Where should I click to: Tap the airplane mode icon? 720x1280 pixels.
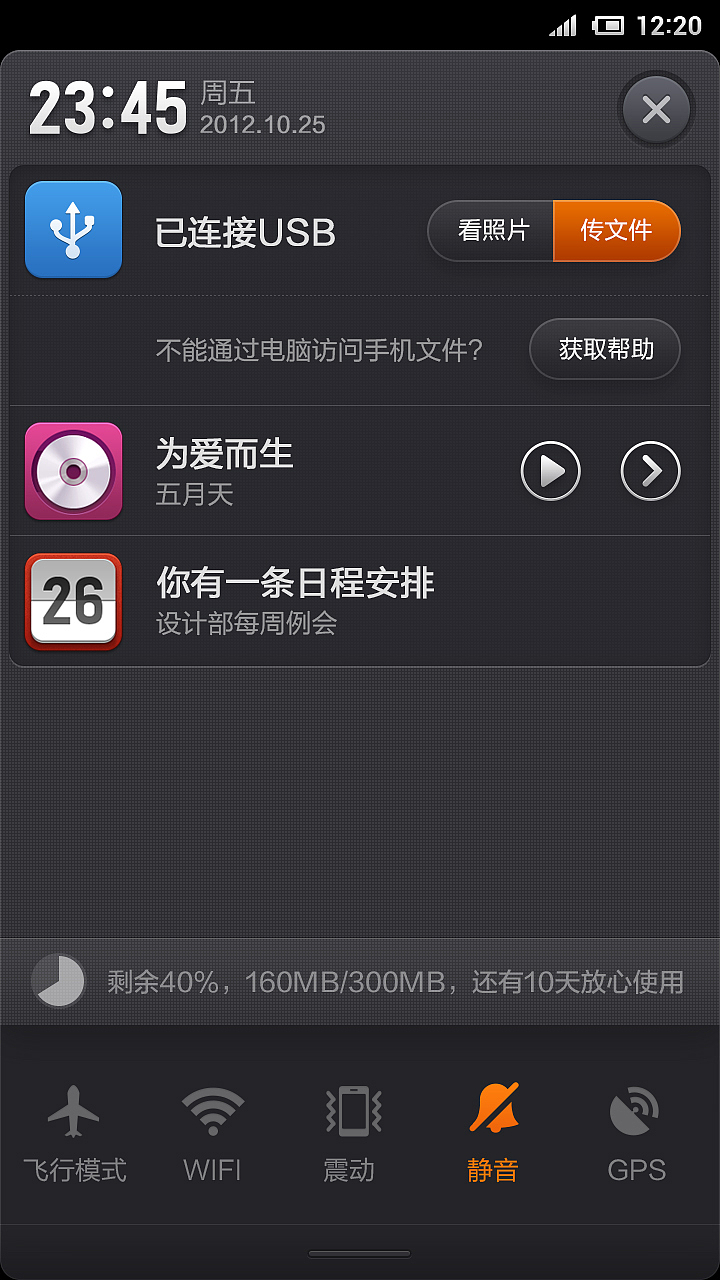coord(73,1110)
